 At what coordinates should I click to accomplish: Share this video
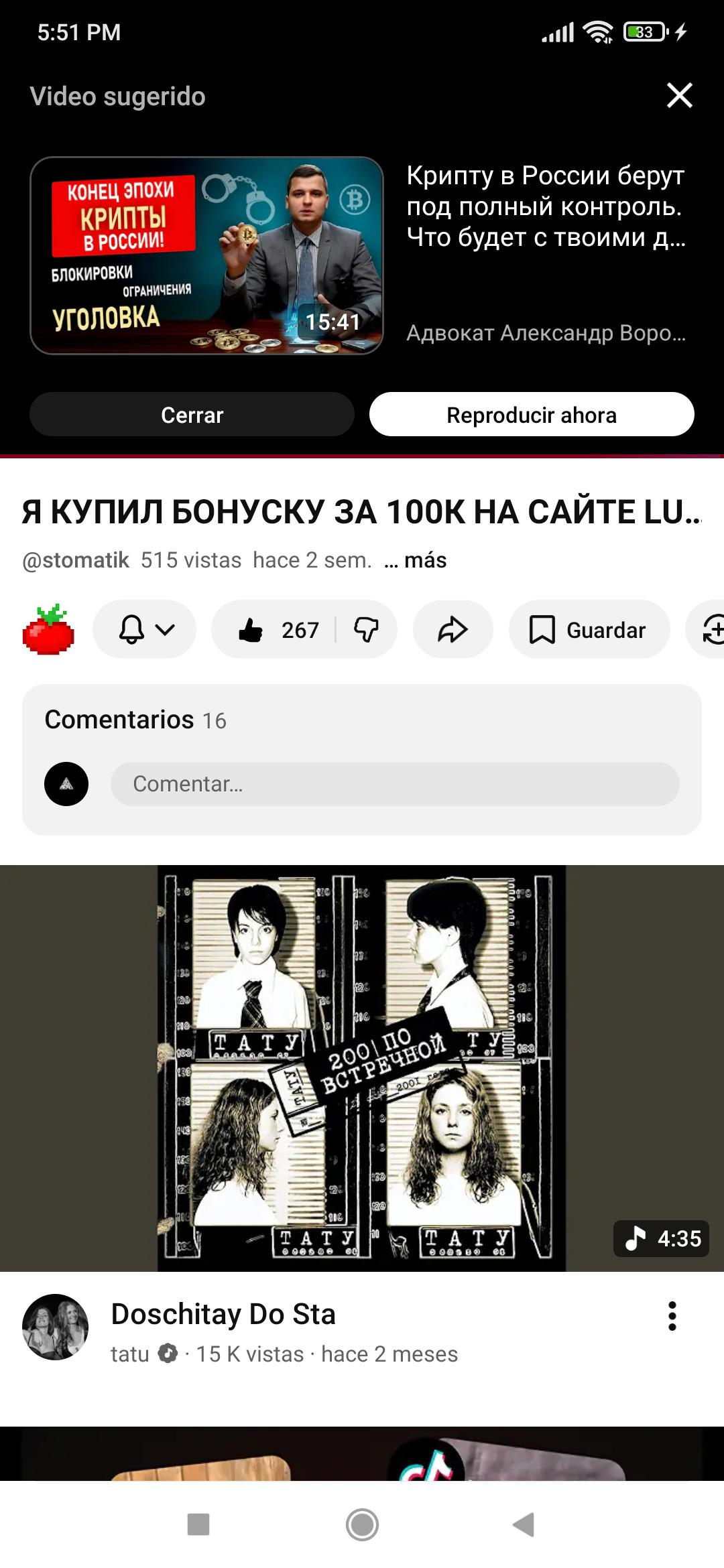(x=453, y=629)
